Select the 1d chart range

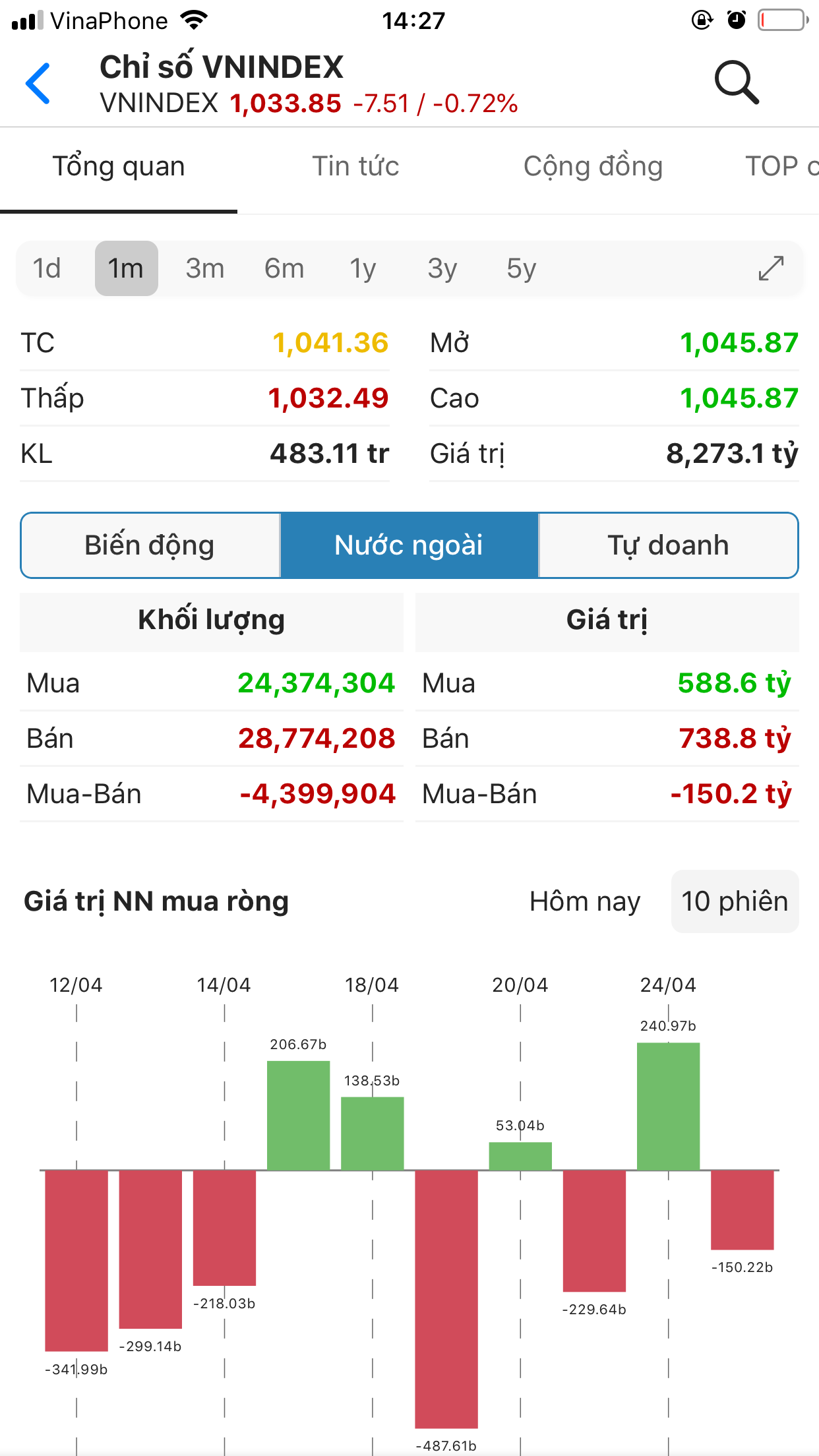tap(47, 269)
